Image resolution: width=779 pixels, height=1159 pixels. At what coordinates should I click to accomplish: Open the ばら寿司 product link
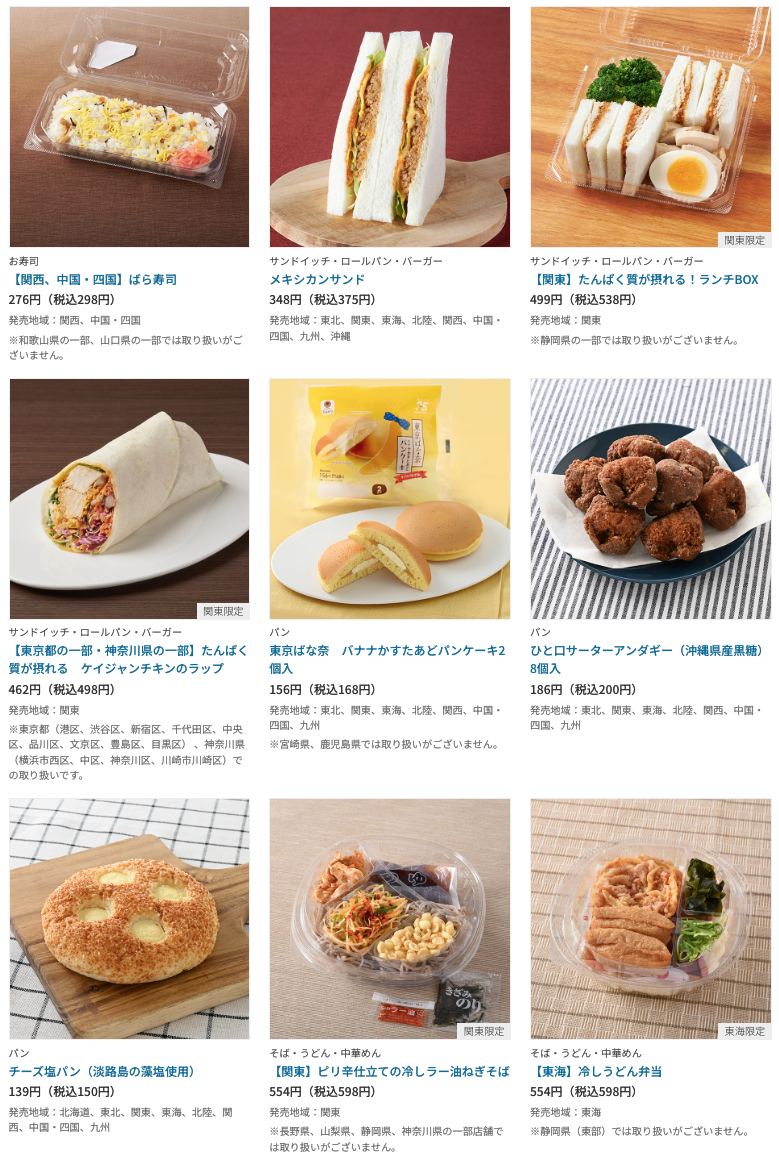93,280
